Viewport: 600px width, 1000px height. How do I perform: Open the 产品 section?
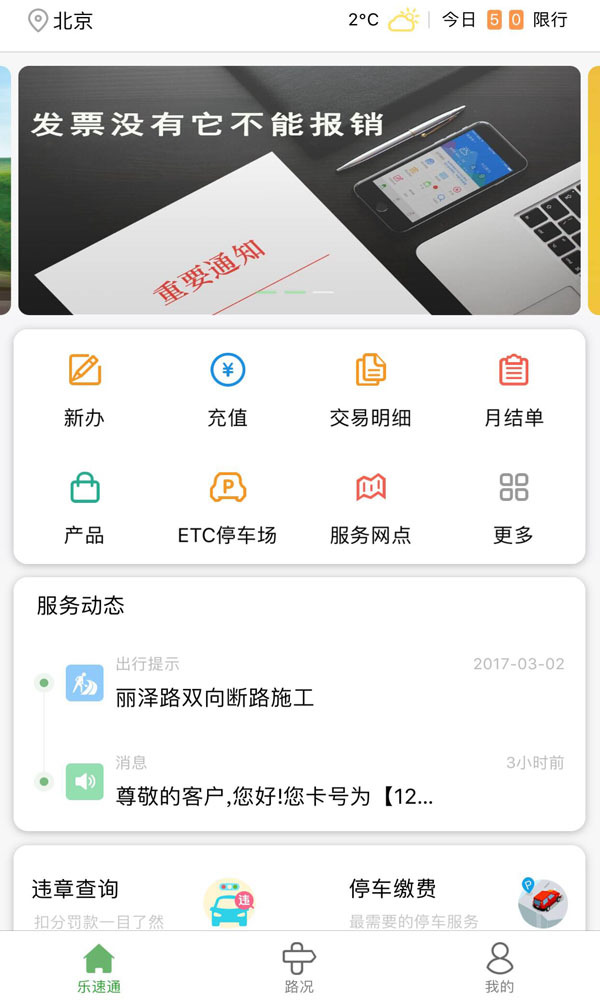tap(85, 506)
